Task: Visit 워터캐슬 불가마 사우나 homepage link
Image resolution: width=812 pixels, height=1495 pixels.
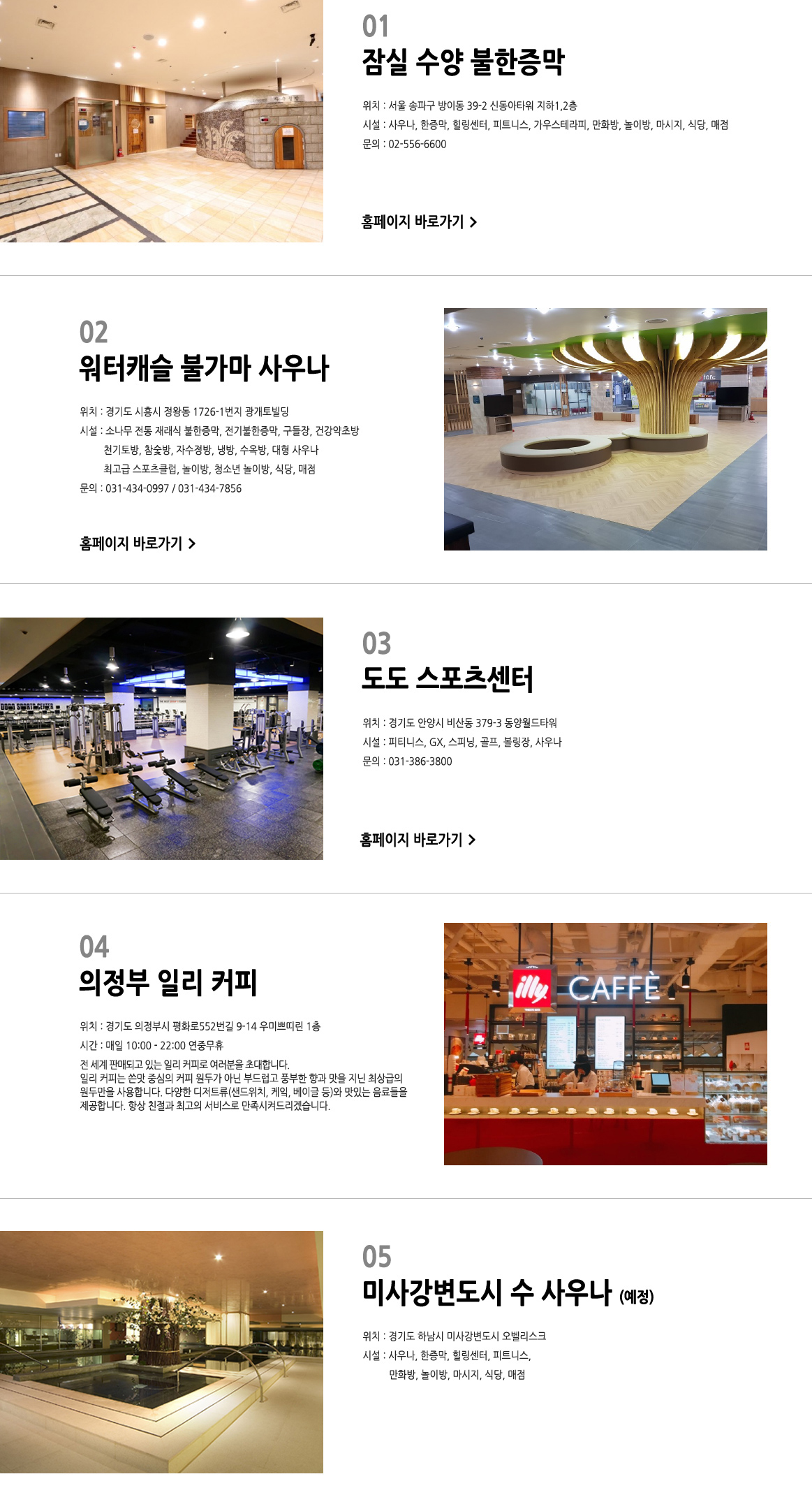Action: (138, 544)
